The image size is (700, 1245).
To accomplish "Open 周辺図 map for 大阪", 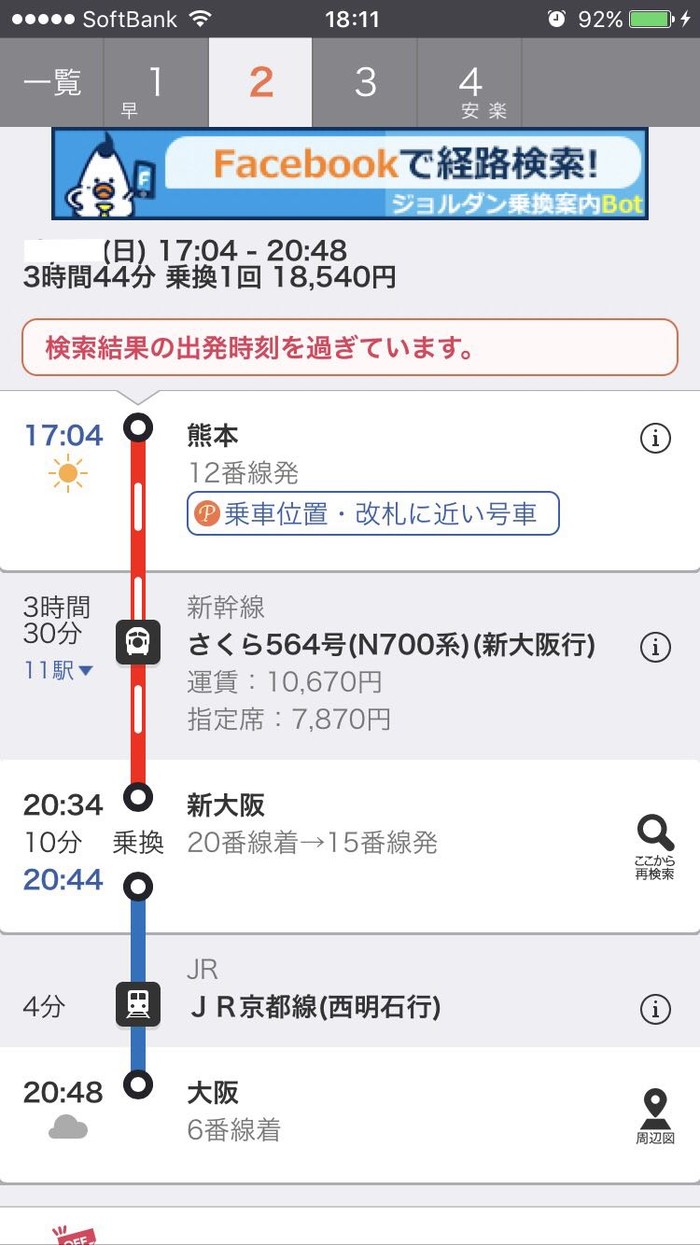I will pyautogui.click(x=655, y=1115).
